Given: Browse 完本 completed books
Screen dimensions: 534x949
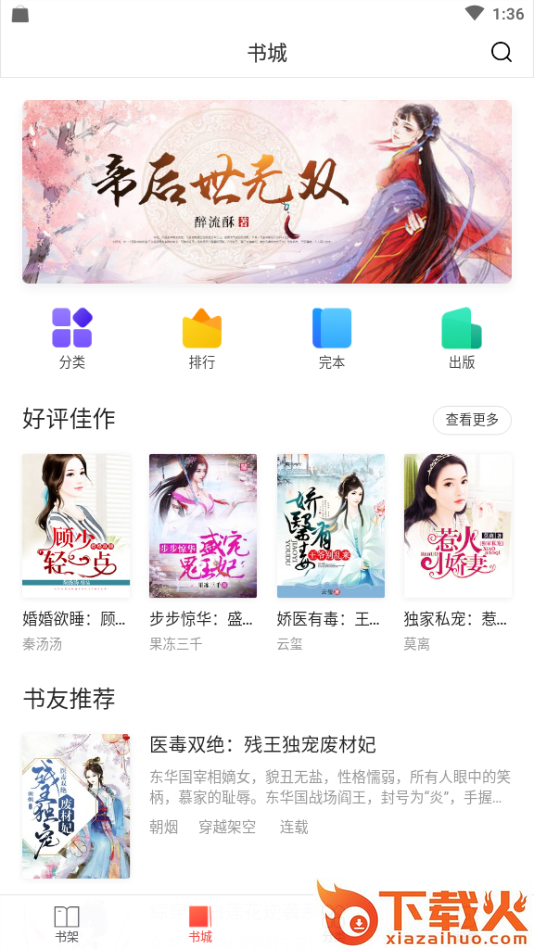Looking at the screenshot, I should click(332, 339).
